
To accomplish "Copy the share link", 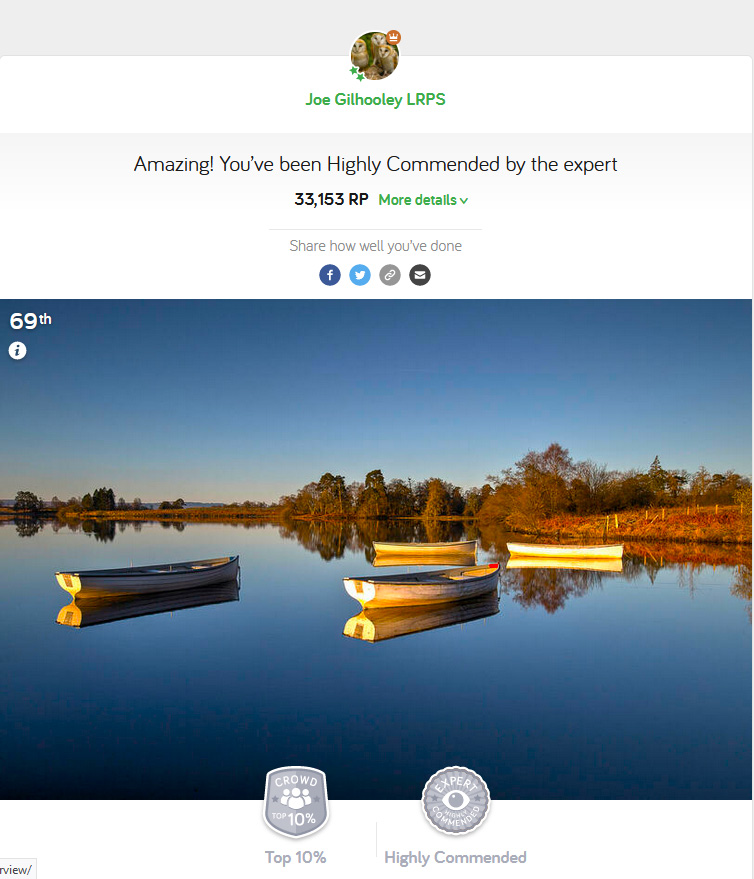I will pyautogui.click(x=390, y=274).
